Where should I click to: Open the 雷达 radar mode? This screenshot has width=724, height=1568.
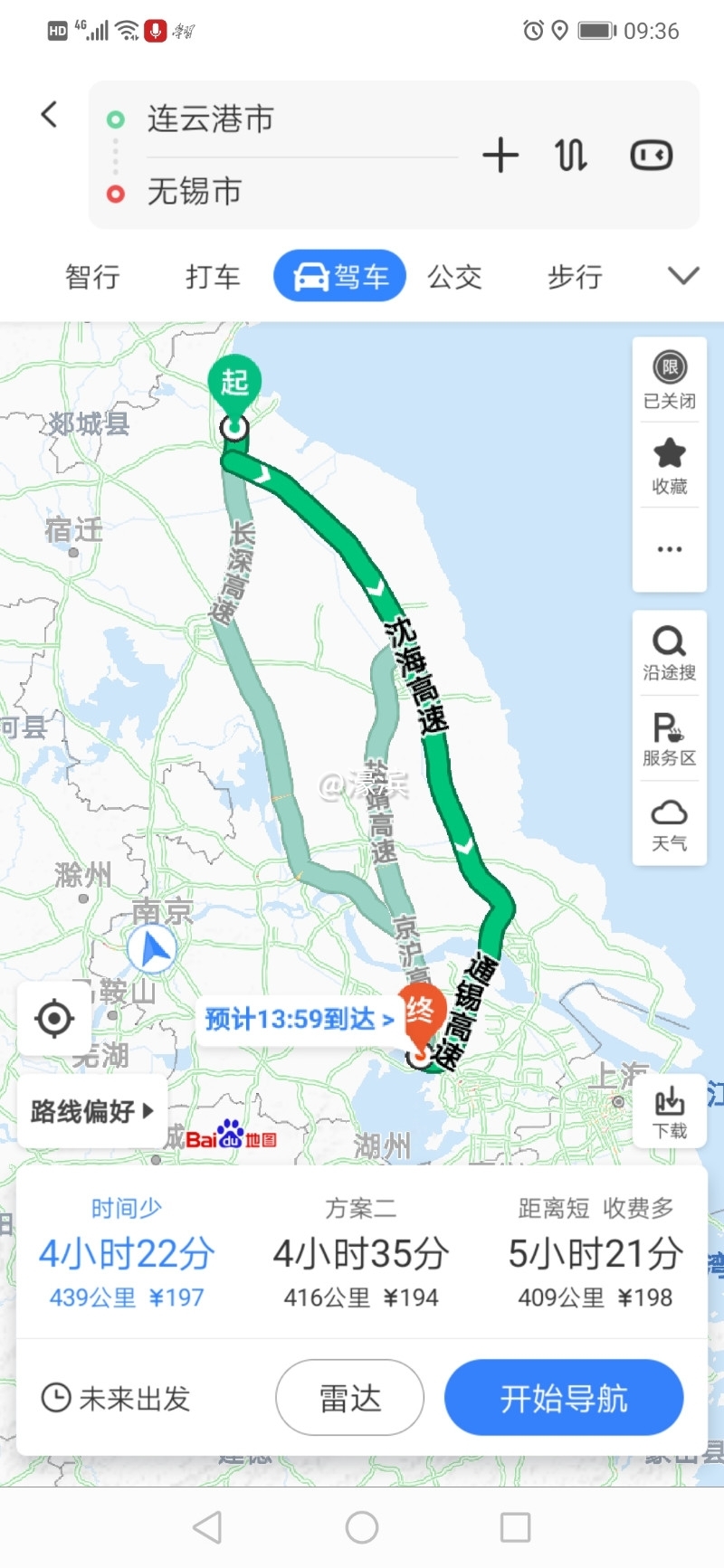coord(349,1399)
